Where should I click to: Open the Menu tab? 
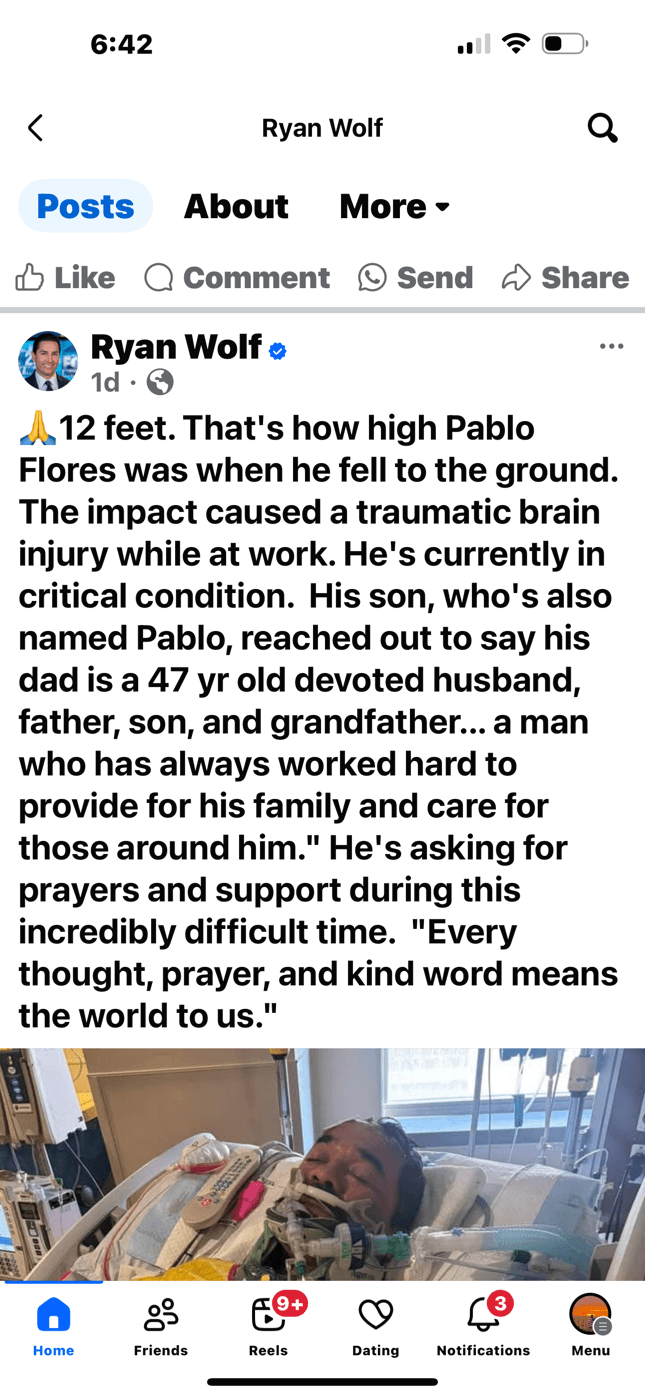(x=590, y=1326)
